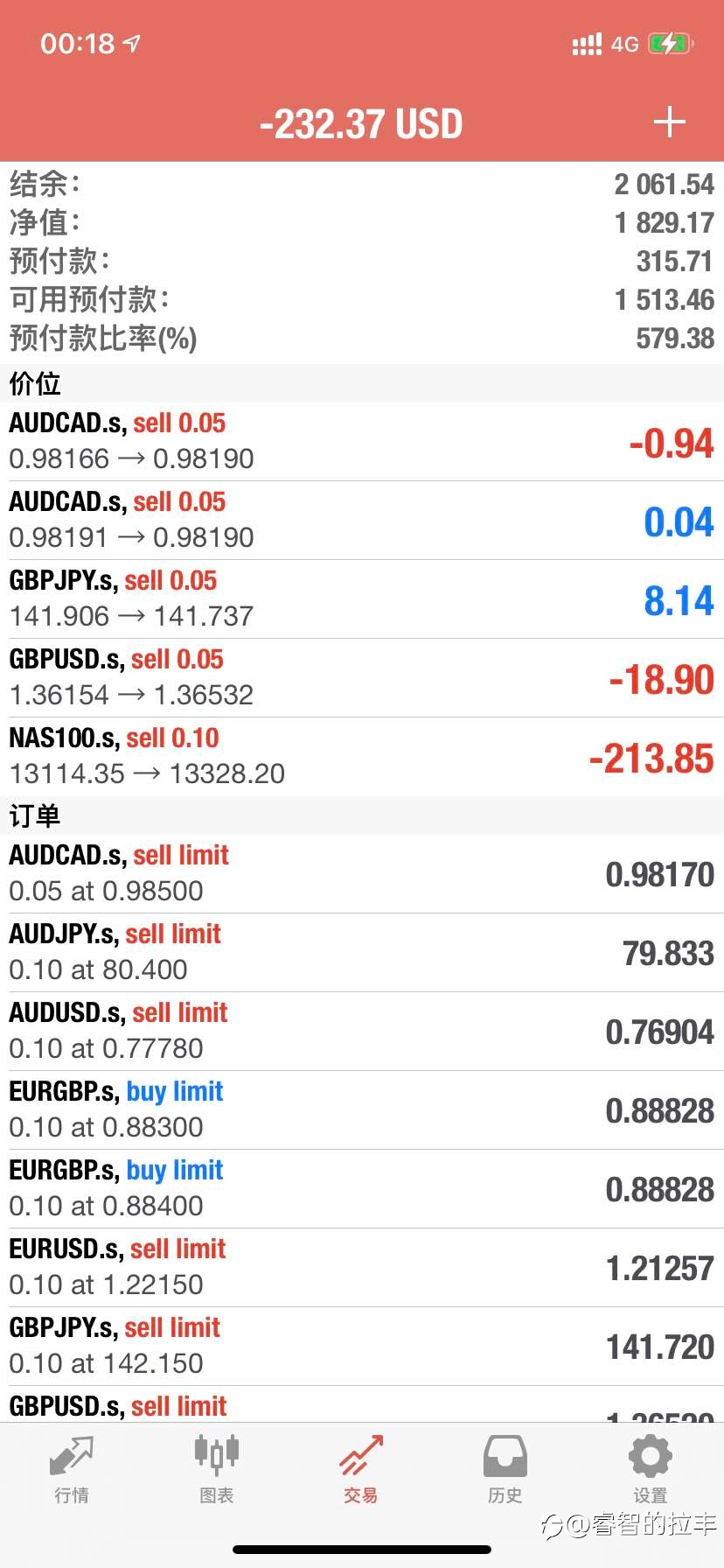This screenshot has height=1568, width=724.
Task: Open the EURUSD.s sell limit order
Action: click(362, 1268)
